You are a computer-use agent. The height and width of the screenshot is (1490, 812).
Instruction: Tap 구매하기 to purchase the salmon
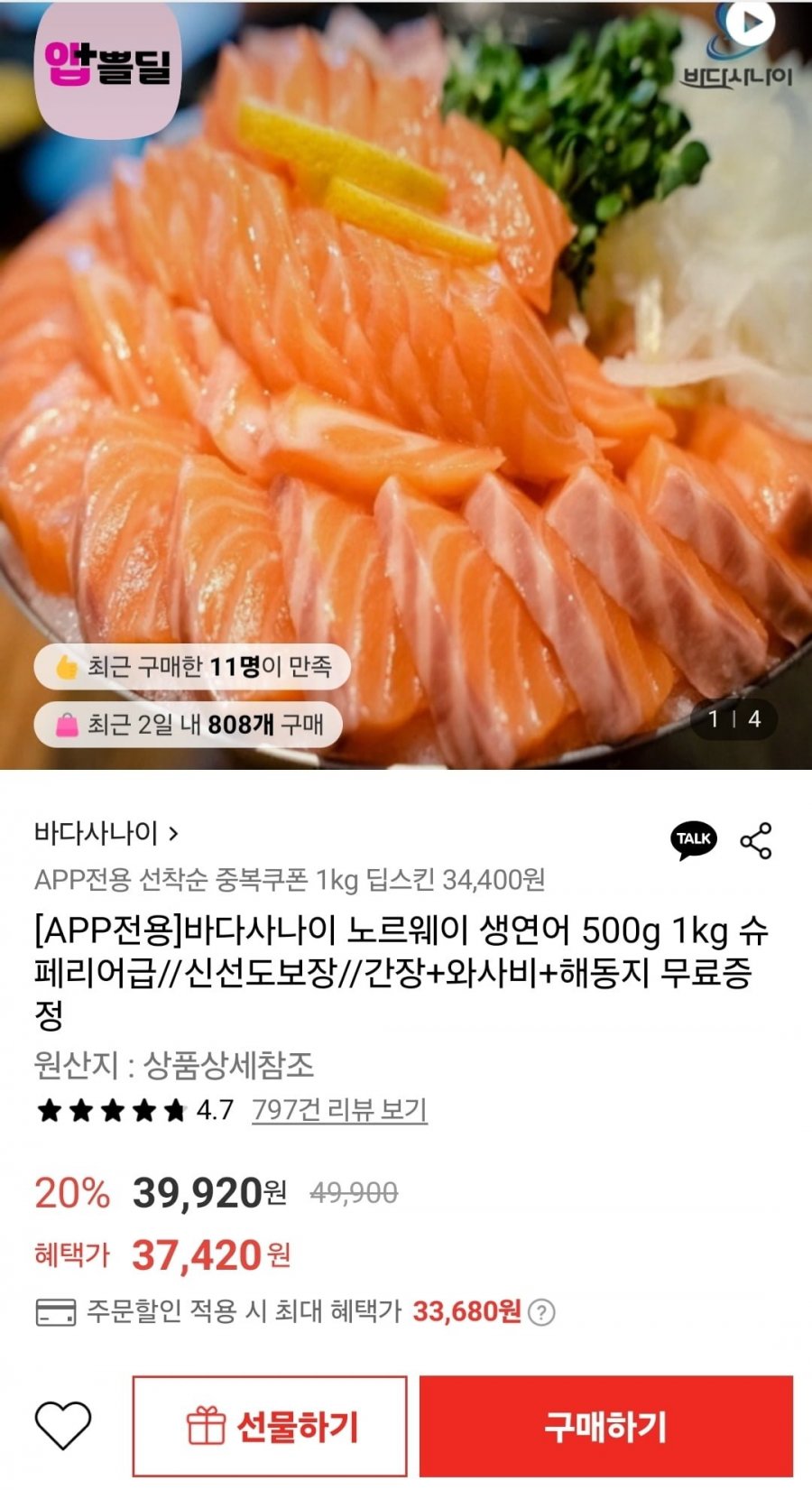(x=605, y=1427)
